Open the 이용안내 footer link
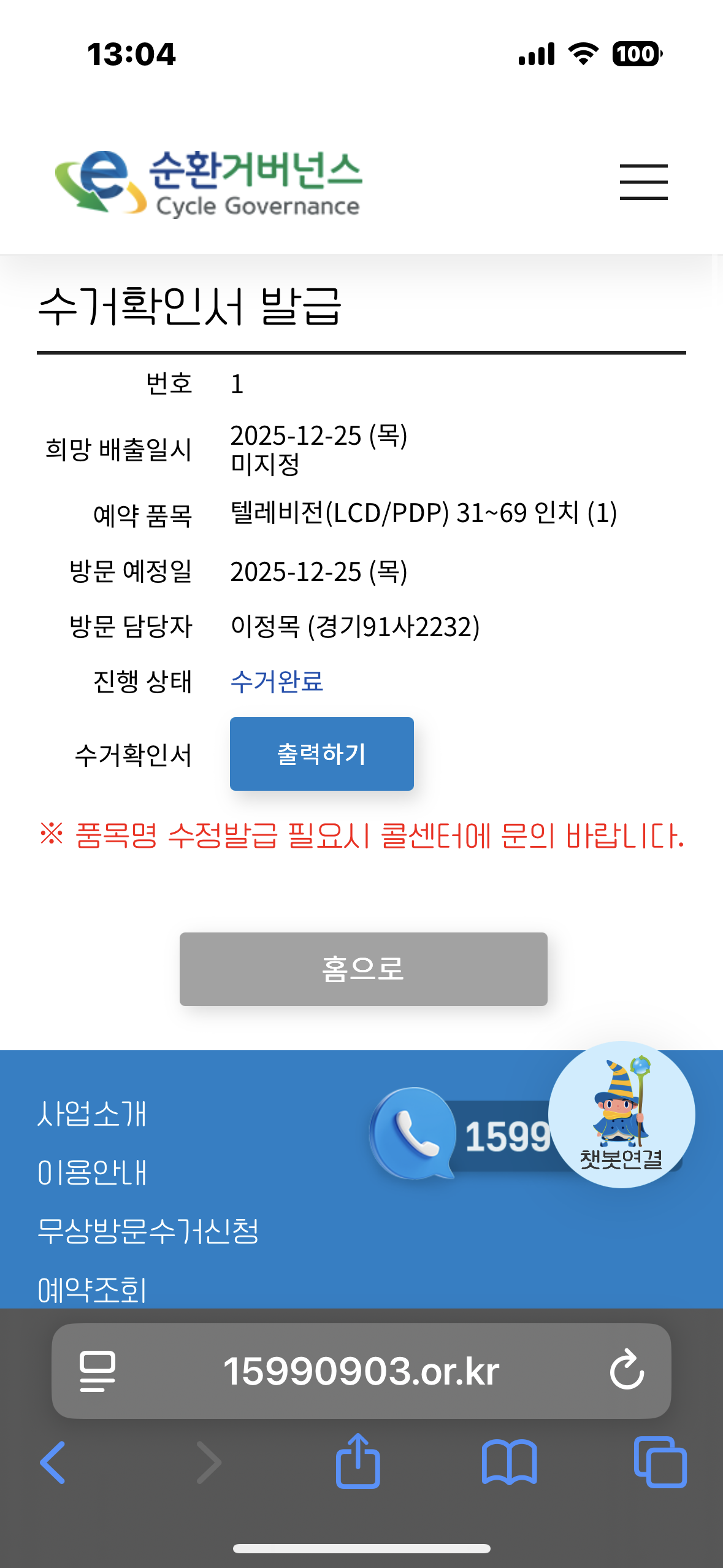Screen dimensions: 723x1568 [92, 1172]
